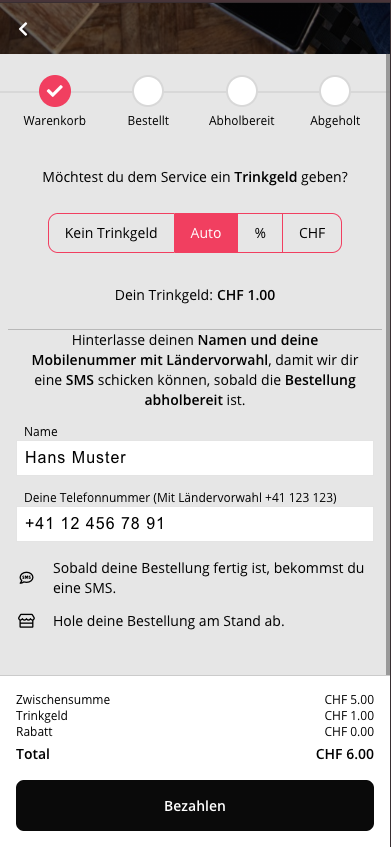391x847 pixels.
Task: Choose the Auto tip option
Action: click(x=206, y=233)
